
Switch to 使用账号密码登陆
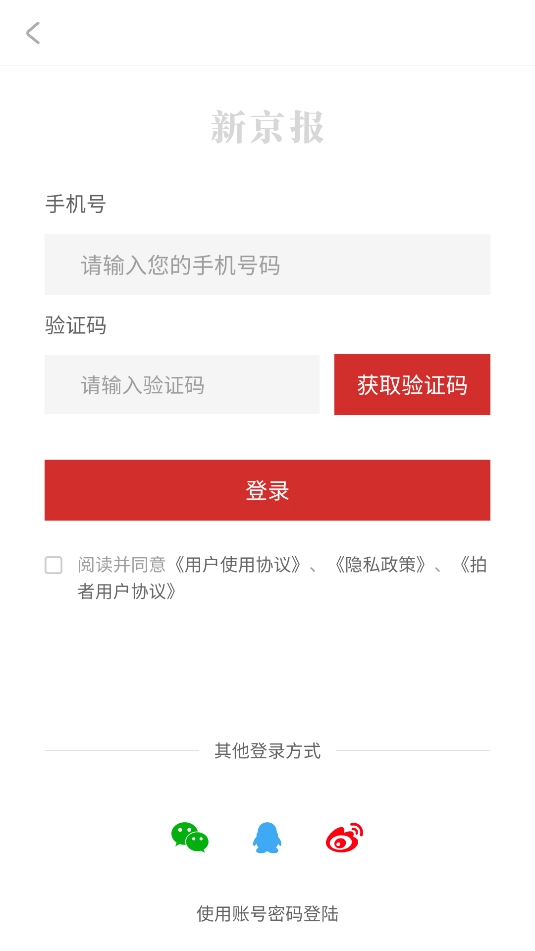click(x=267, y=913)
